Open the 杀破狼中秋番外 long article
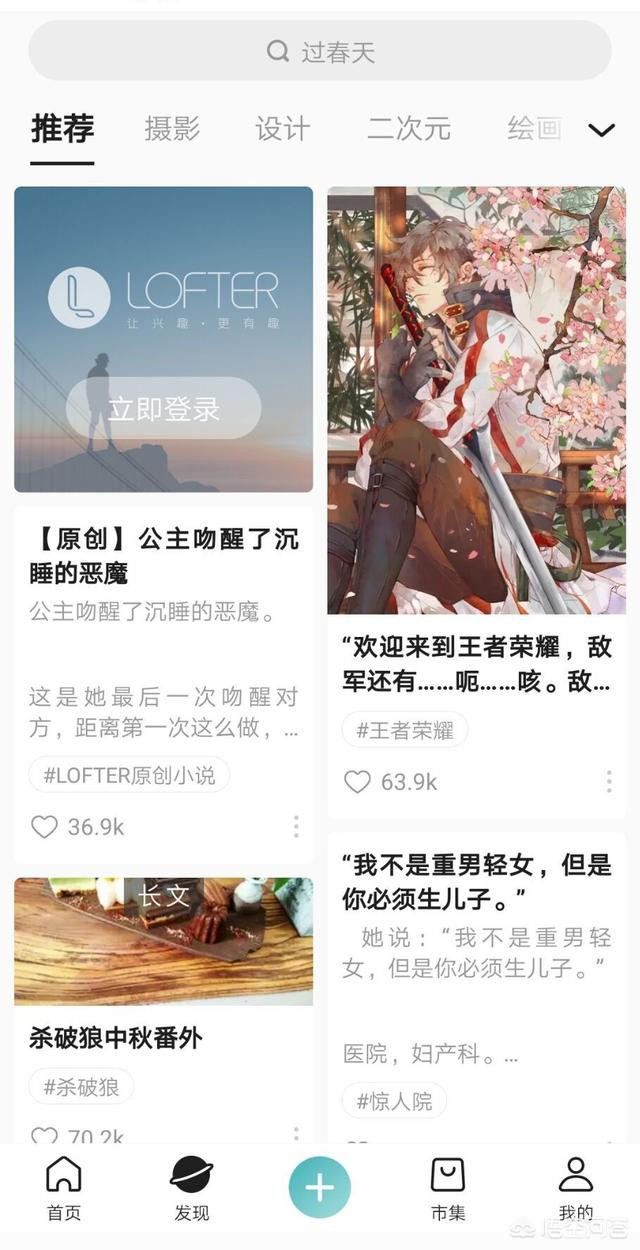The image size is (640, 1250). (x=116, y=1038)
